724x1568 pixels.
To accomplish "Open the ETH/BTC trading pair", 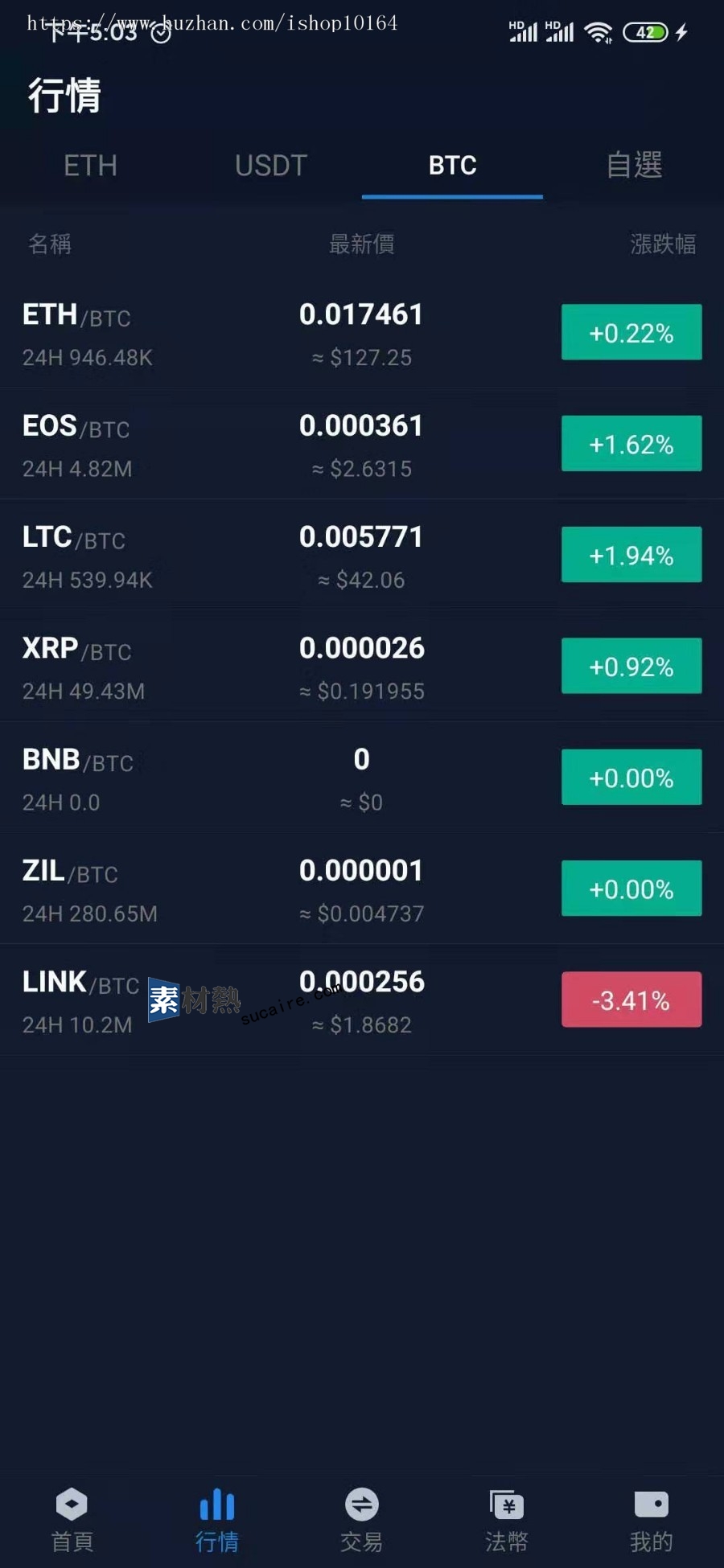I will [x=362, y=333].
